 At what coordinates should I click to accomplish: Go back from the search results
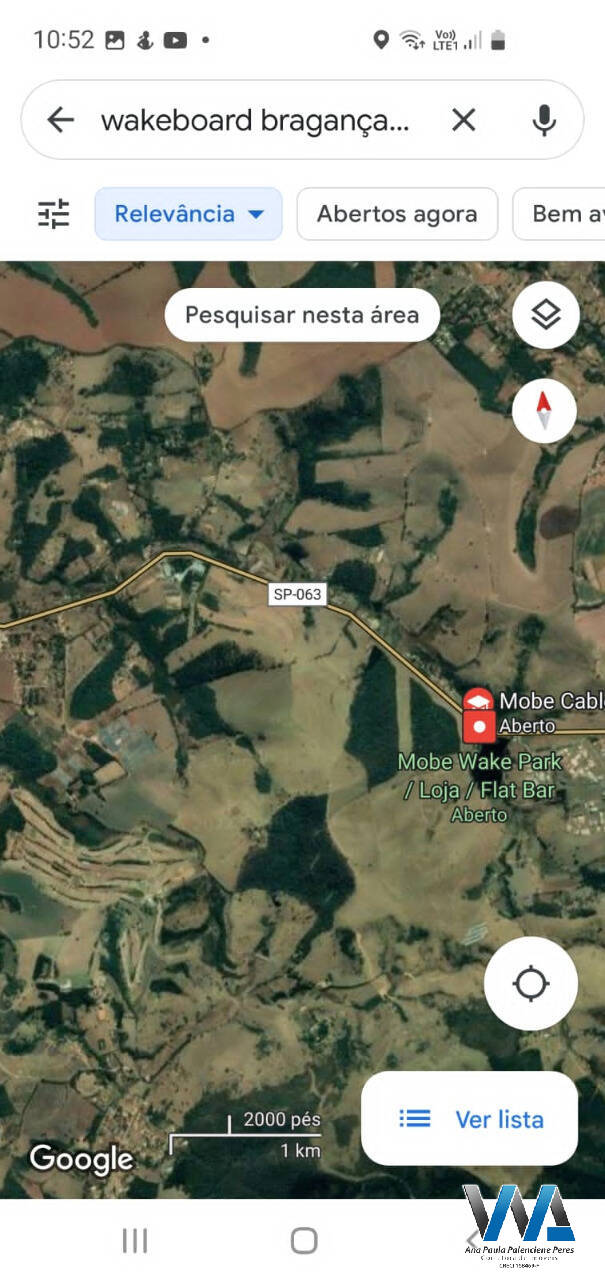tap(61, 120)
